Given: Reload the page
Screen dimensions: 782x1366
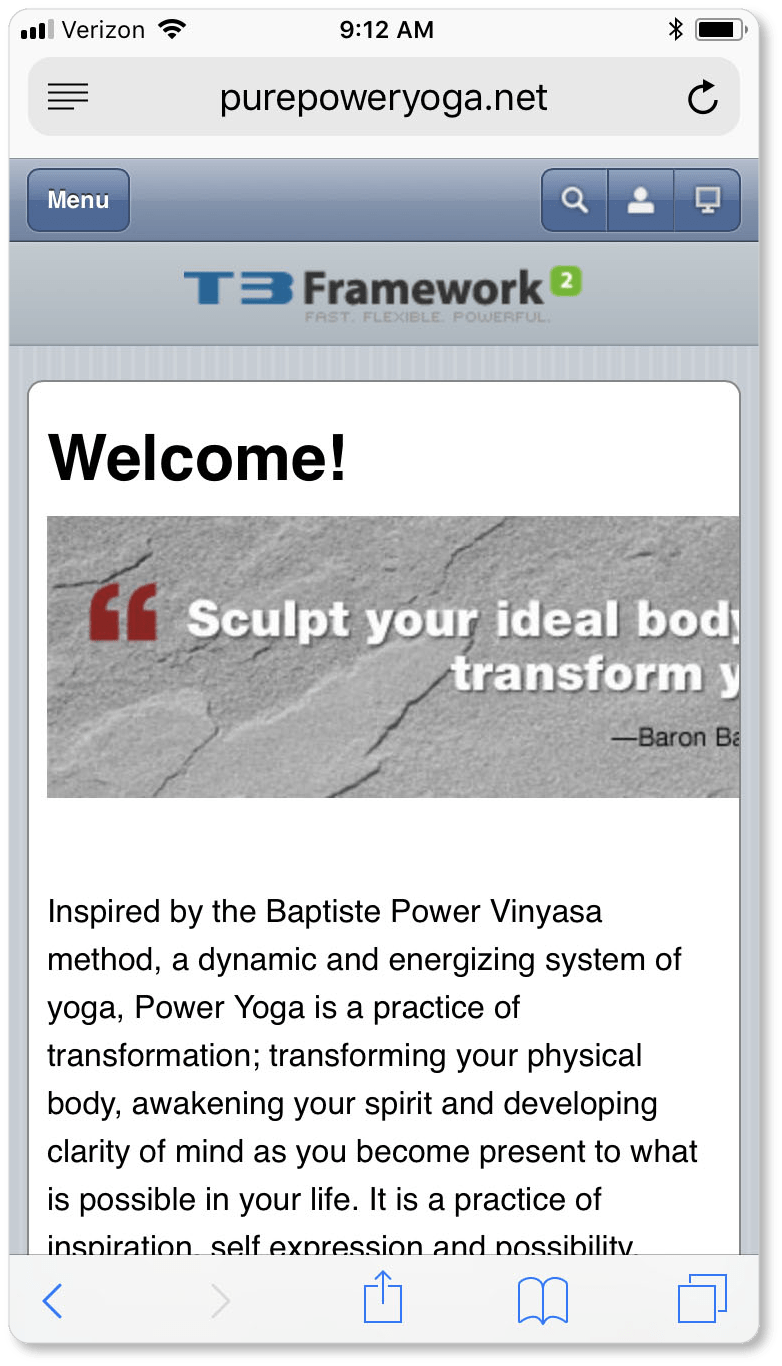Looking at the screenshot, I should click(703, 98).
